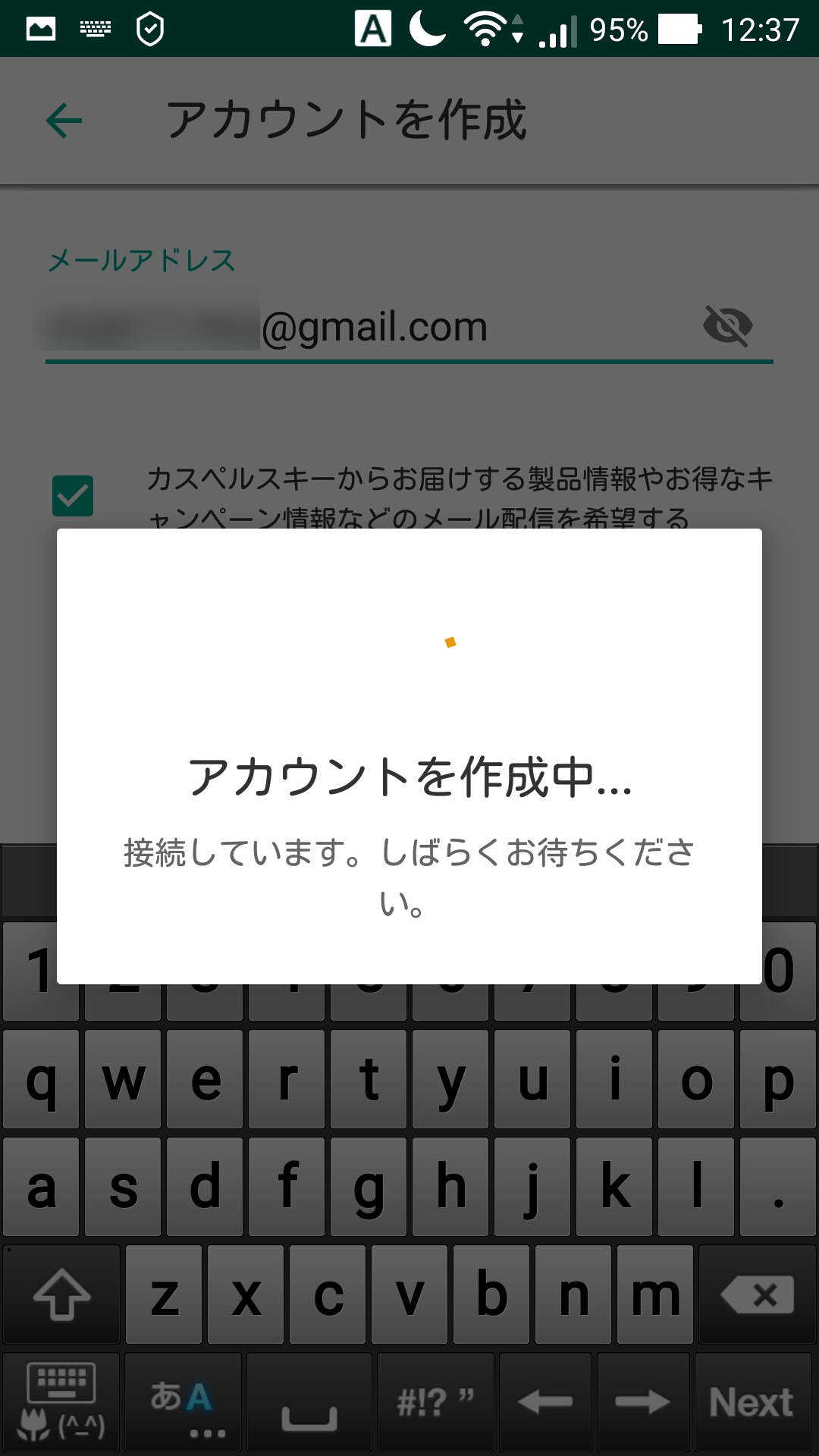Viewport: 819px width, 1456px height.
Task: Tap the backspace key on the keyboard
Action: (757, 1295)
